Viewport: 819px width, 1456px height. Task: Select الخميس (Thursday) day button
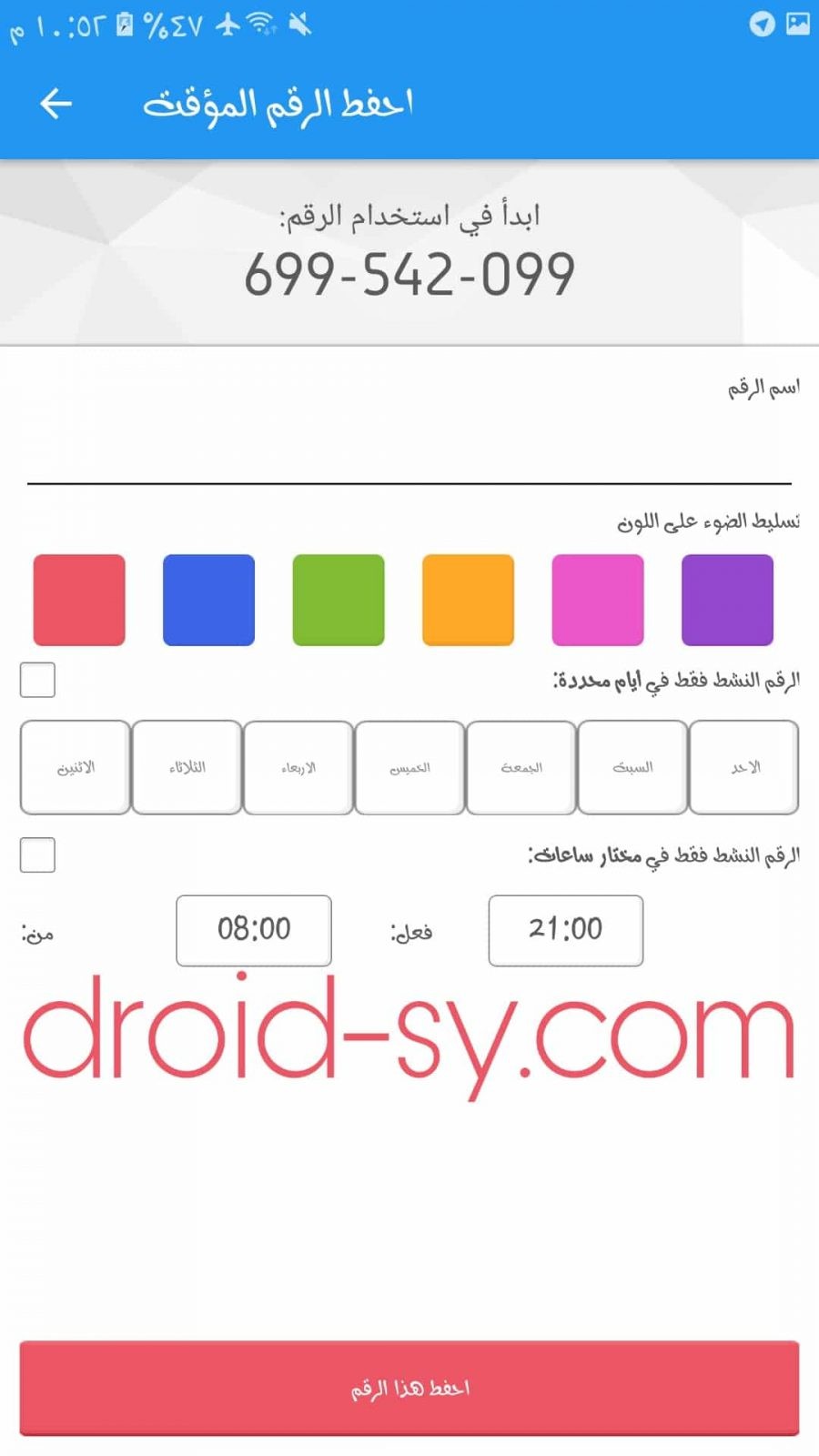click(x=409, y=767)
